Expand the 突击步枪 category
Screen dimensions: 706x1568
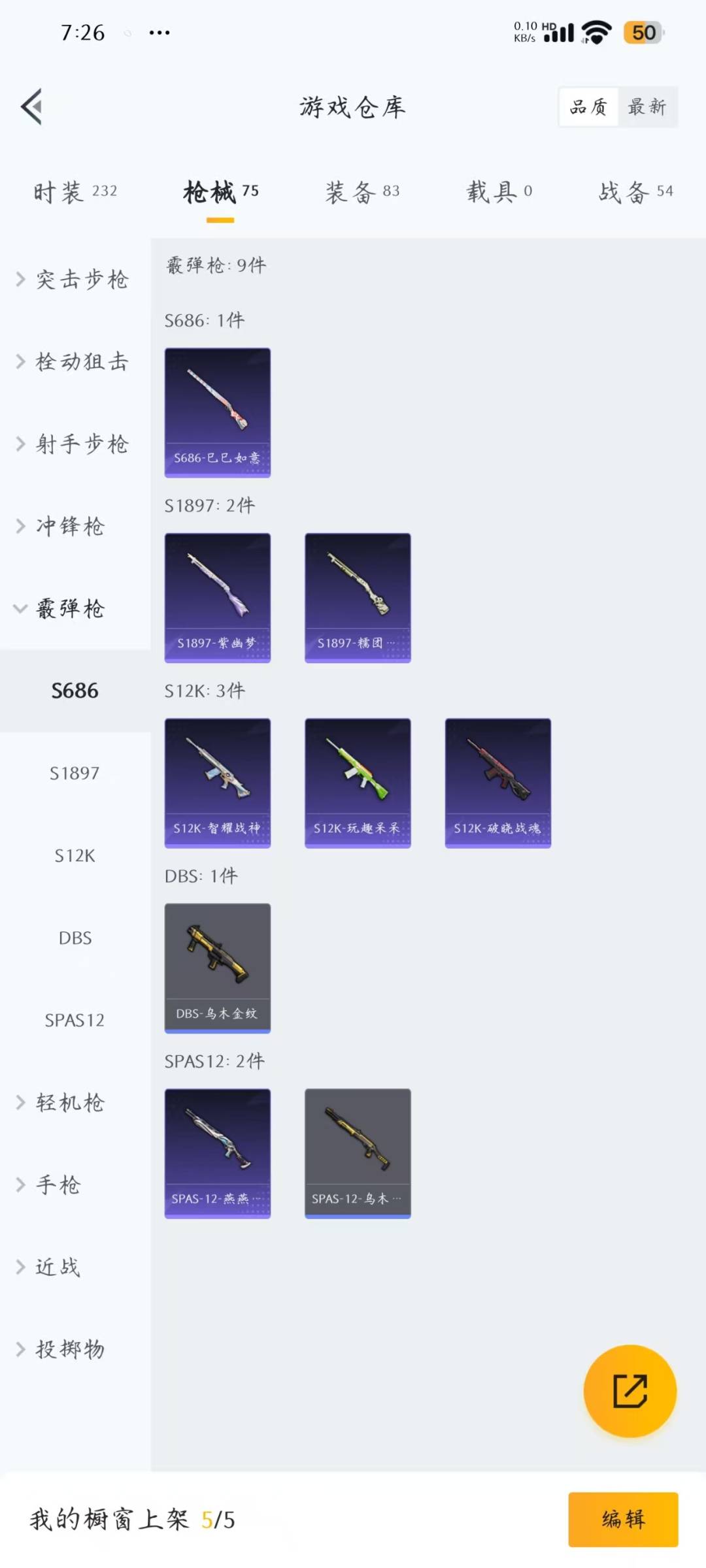73,280
